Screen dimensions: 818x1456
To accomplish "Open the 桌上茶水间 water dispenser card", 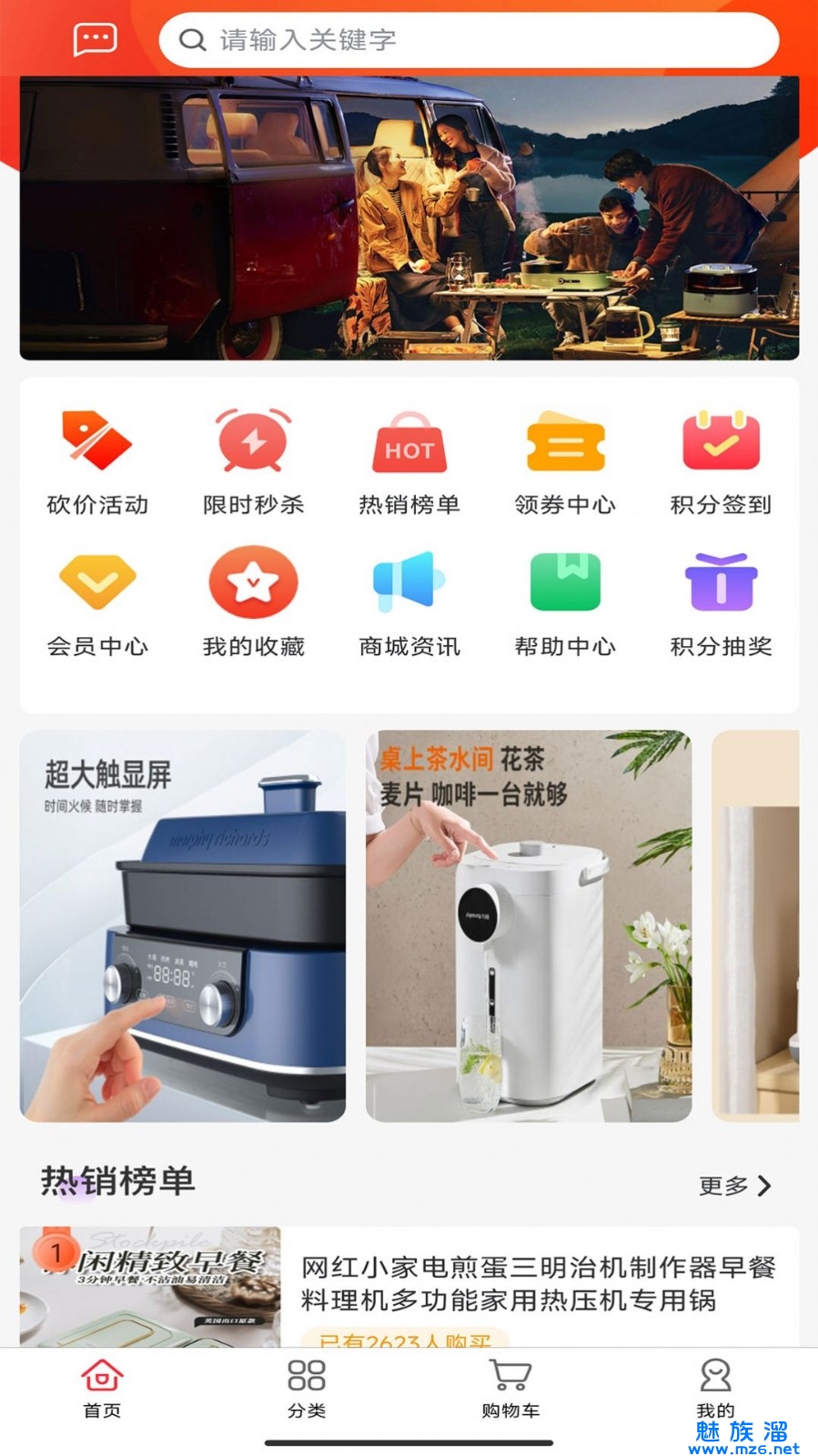I will [529, 925].
